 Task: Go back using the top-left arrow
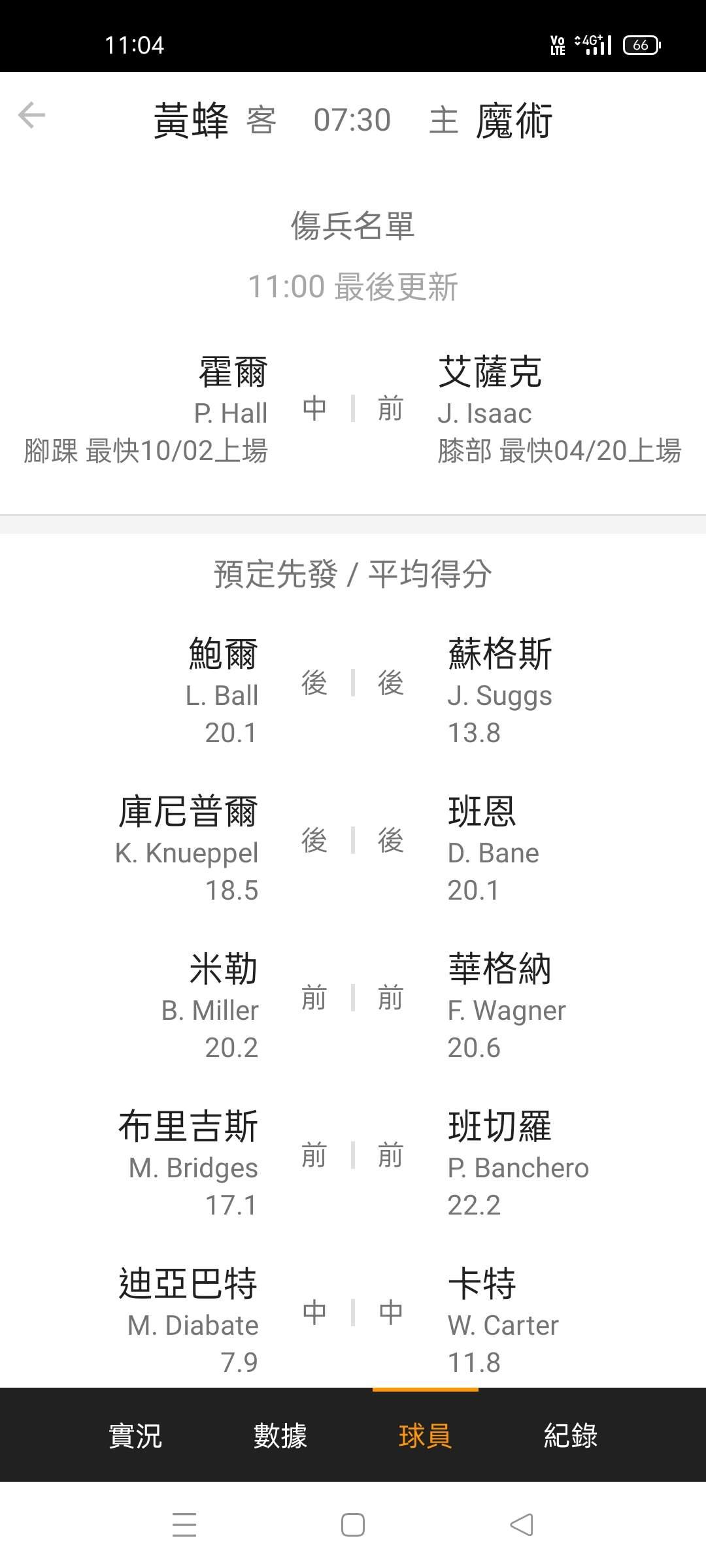tap(31, 116)
